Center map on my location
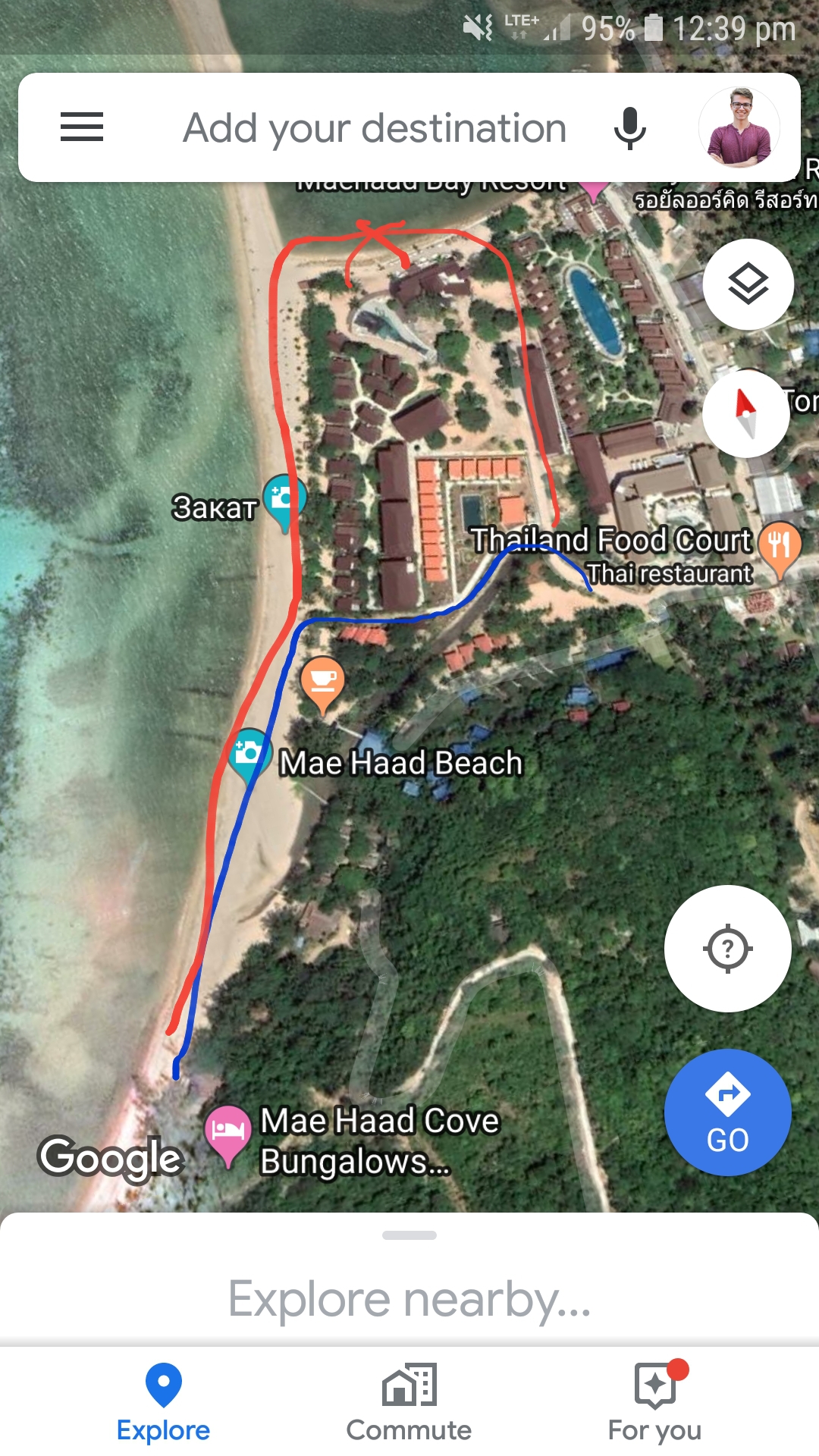 tap(727, 948)
